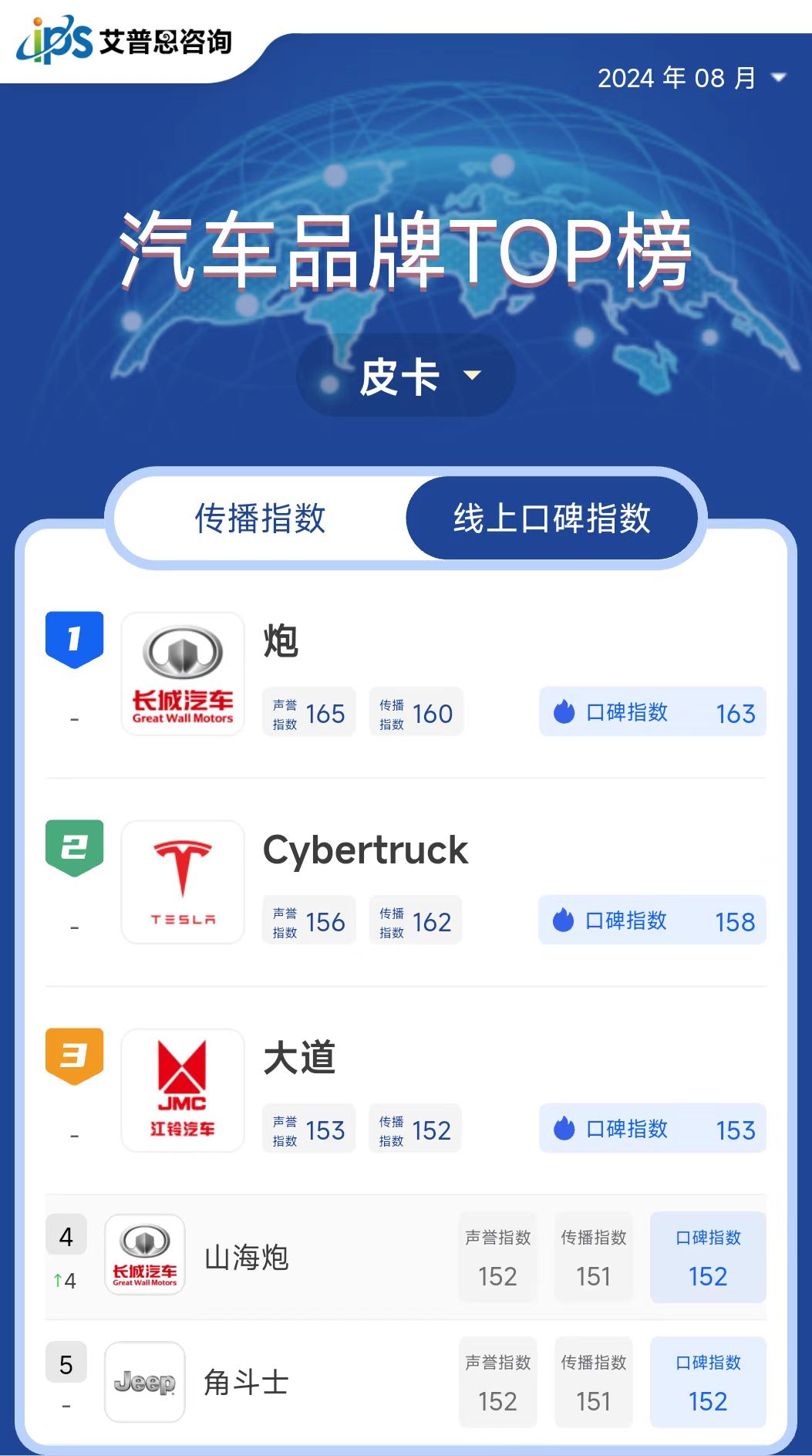Expand the 皮卡 category dropdown
This screenshot has width=812, height=1456.
406,377
